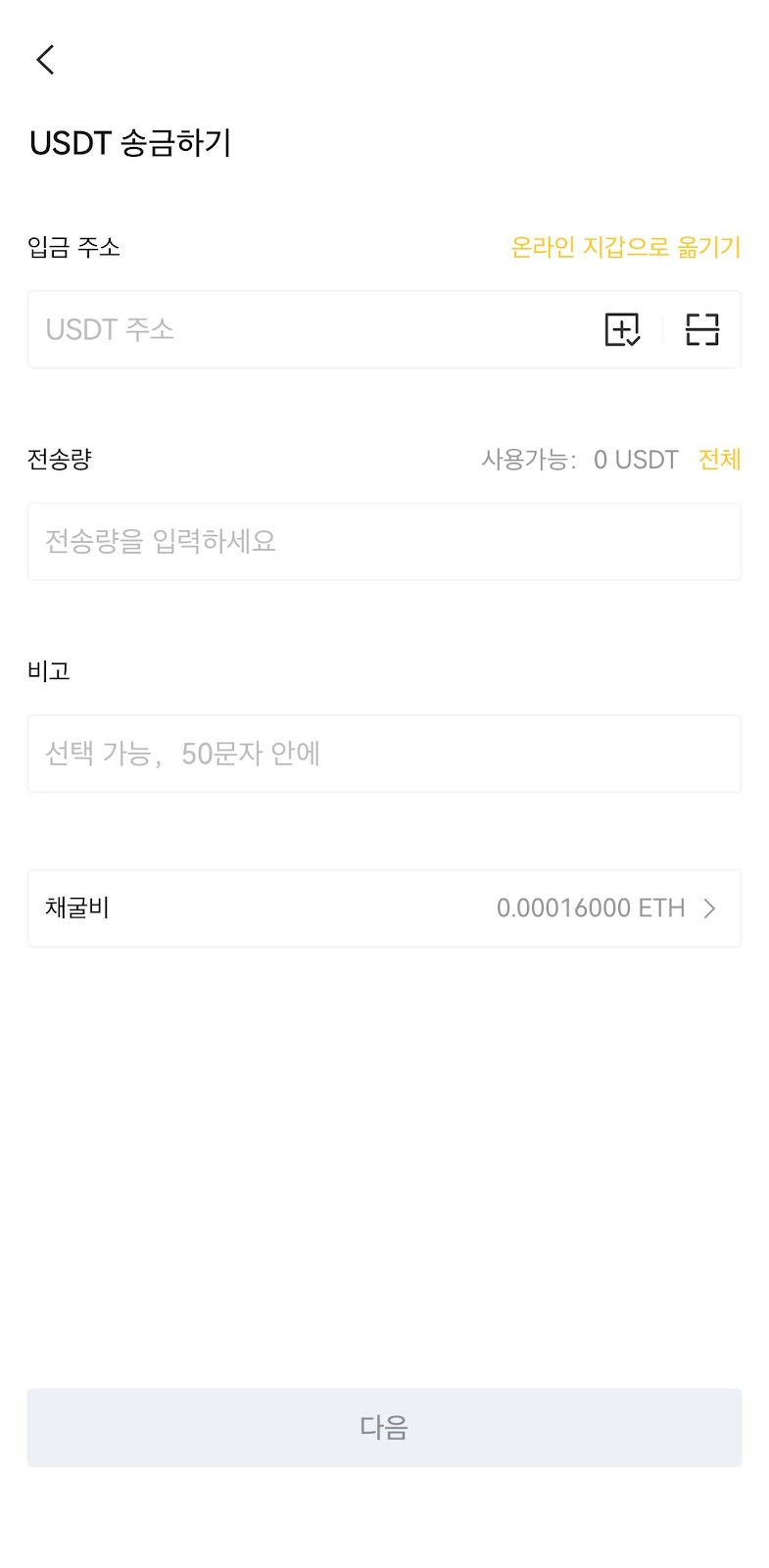Tap the 비고 memo input field
The image size is (769, 1568).
click(384, 754)
